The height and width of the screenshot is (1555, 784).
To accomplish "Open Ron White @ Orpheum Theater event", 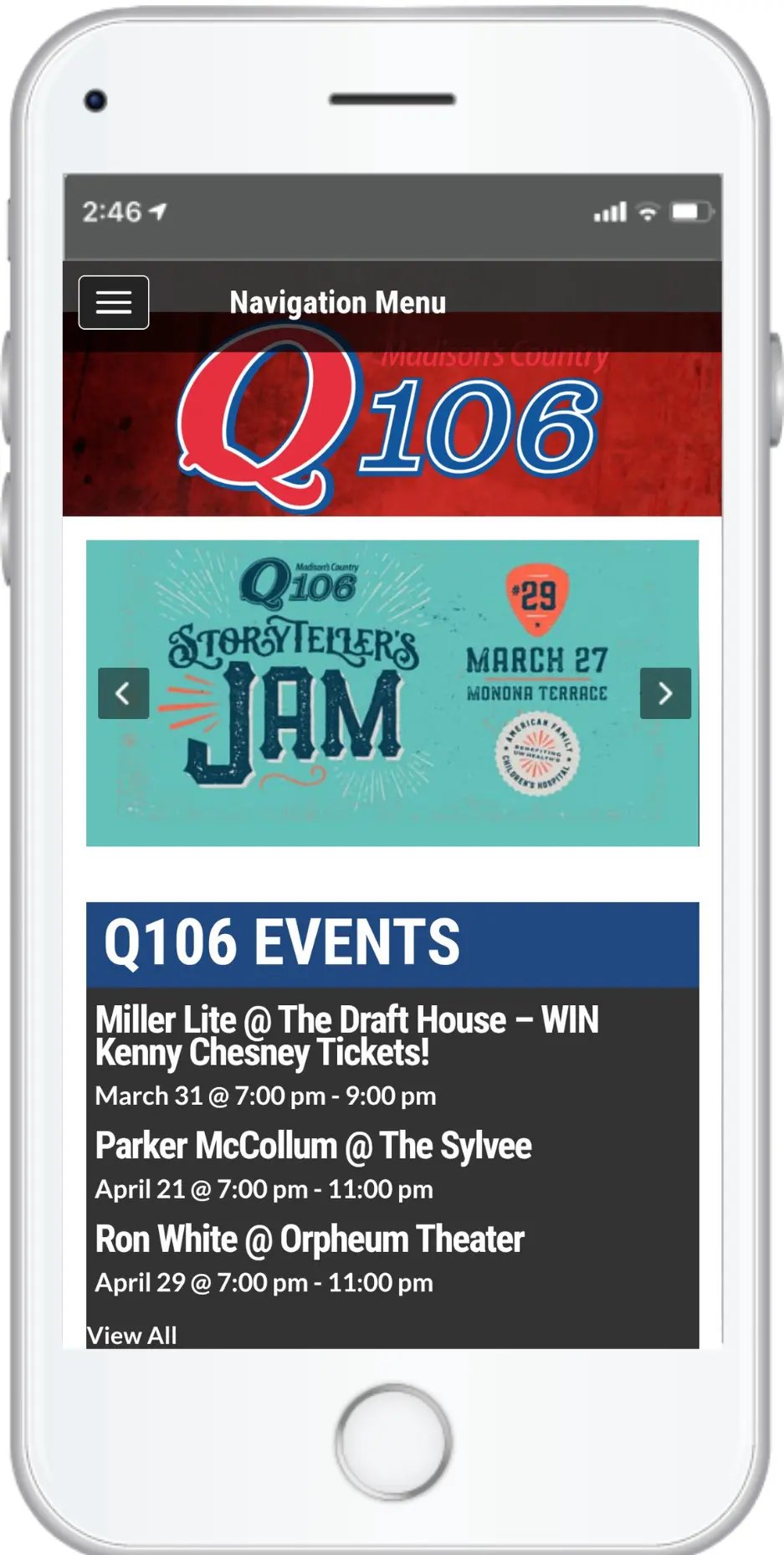I will (x=310, y=1239).
